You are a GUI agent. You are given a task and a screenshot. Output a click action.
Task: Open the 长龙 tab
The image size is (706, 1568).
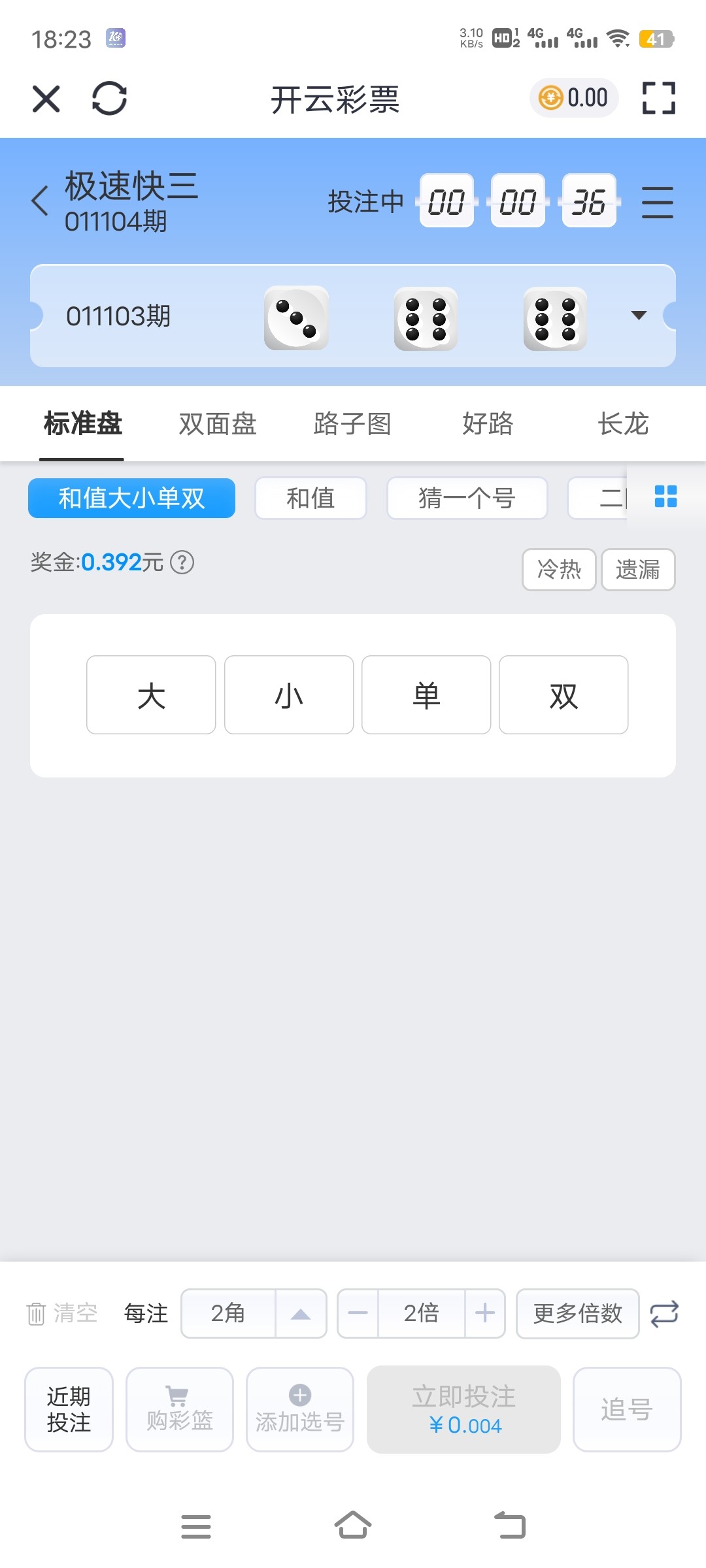623,424
